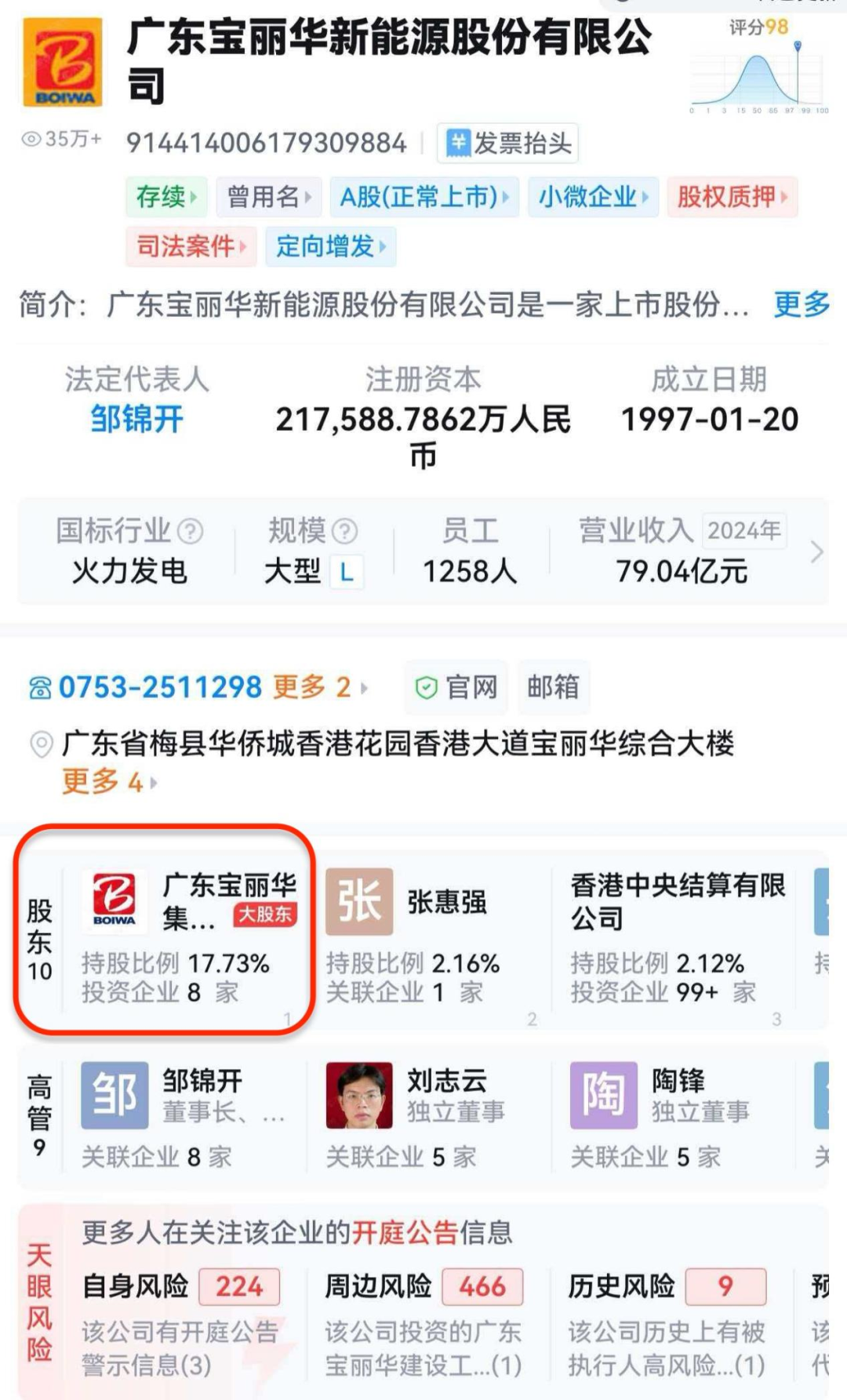Expand the business info row with the right chevron
This screenshot has width=847, height=1400.
click(816, 552)
